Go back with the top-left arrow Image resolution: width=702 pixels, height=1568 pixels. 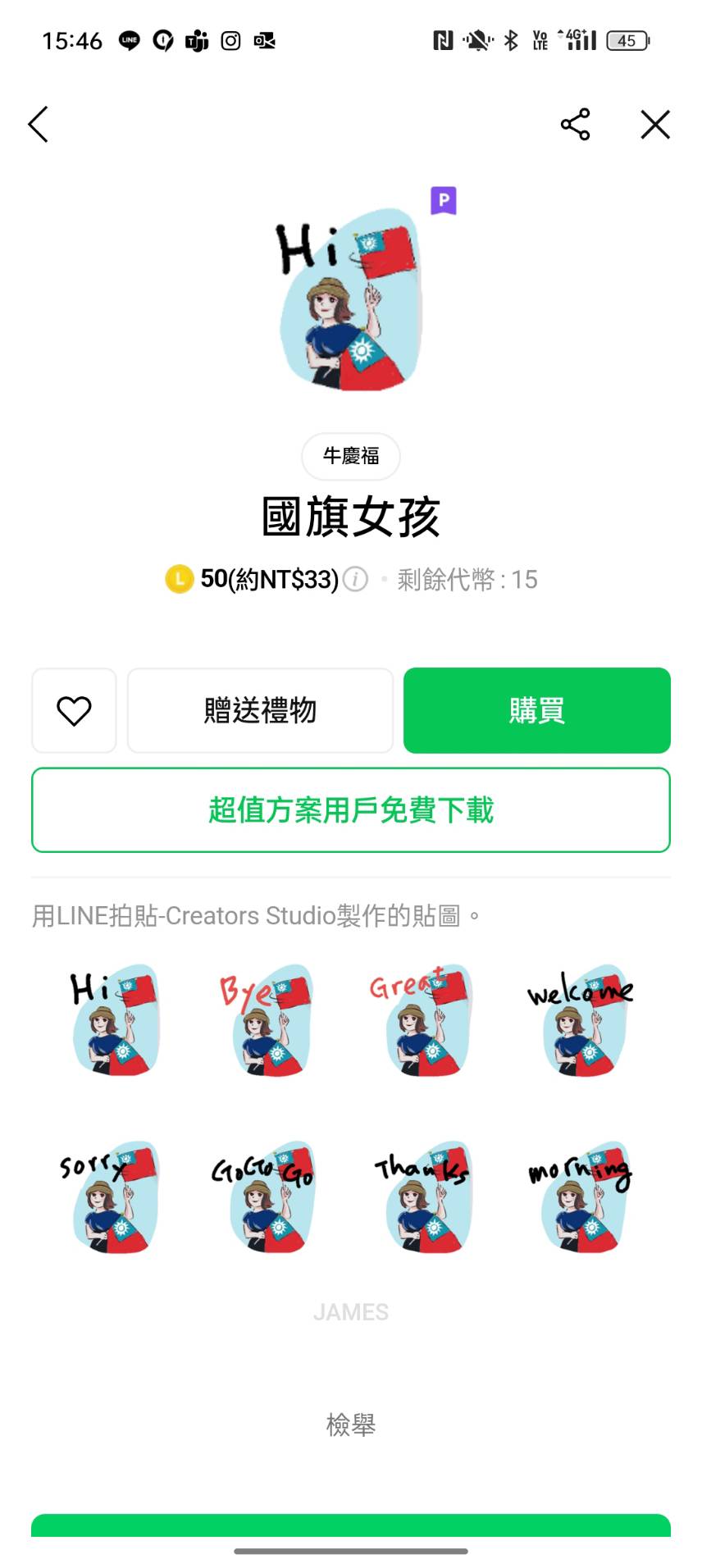[39, 125]
